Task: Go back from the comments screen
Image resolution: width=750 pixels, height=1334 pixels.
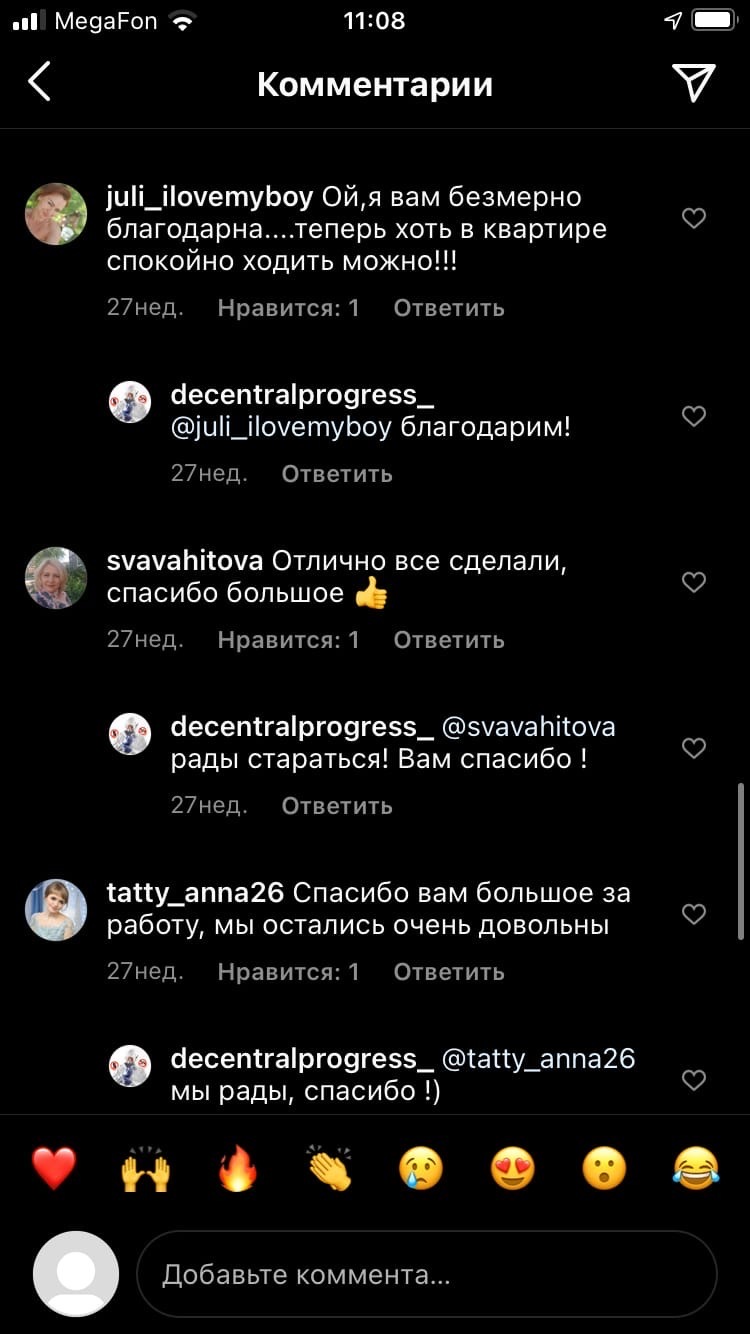Action: [40, 83]
